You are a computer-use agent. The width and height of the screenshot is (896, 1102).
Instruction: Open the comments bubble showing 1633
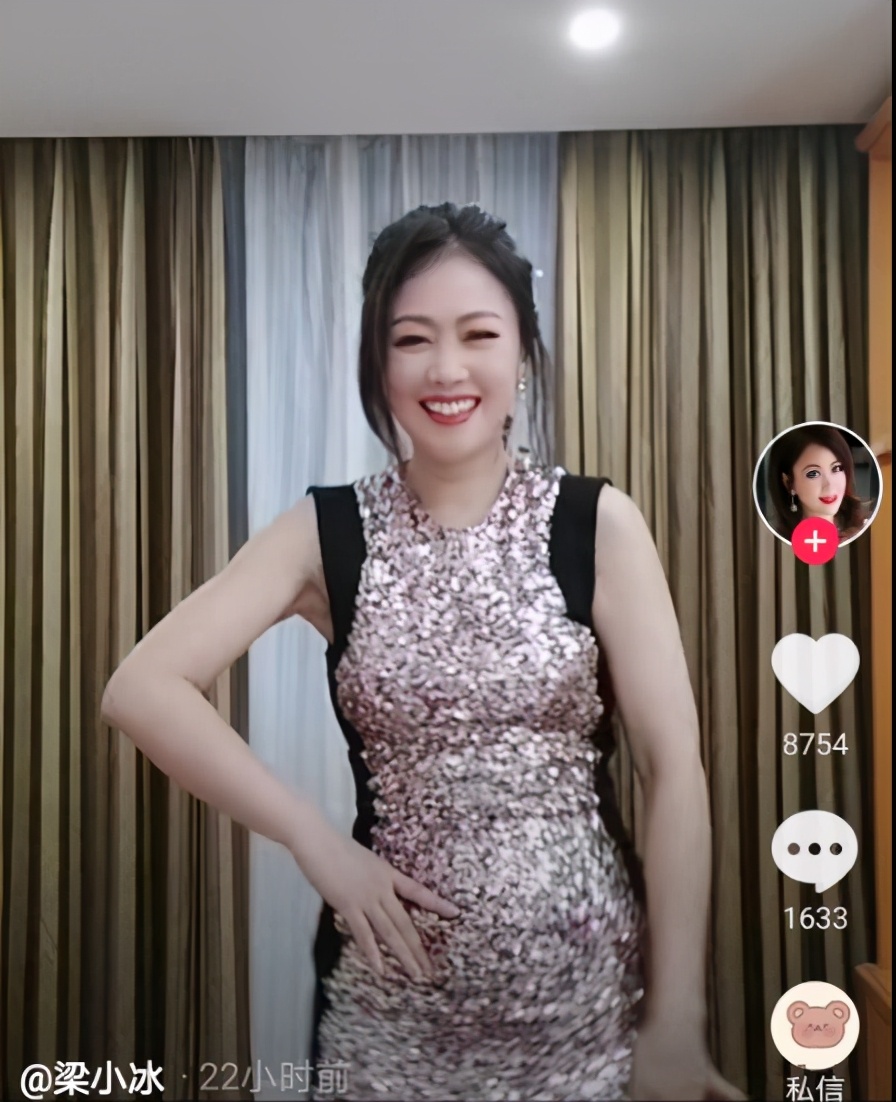(x=814, y=850)
